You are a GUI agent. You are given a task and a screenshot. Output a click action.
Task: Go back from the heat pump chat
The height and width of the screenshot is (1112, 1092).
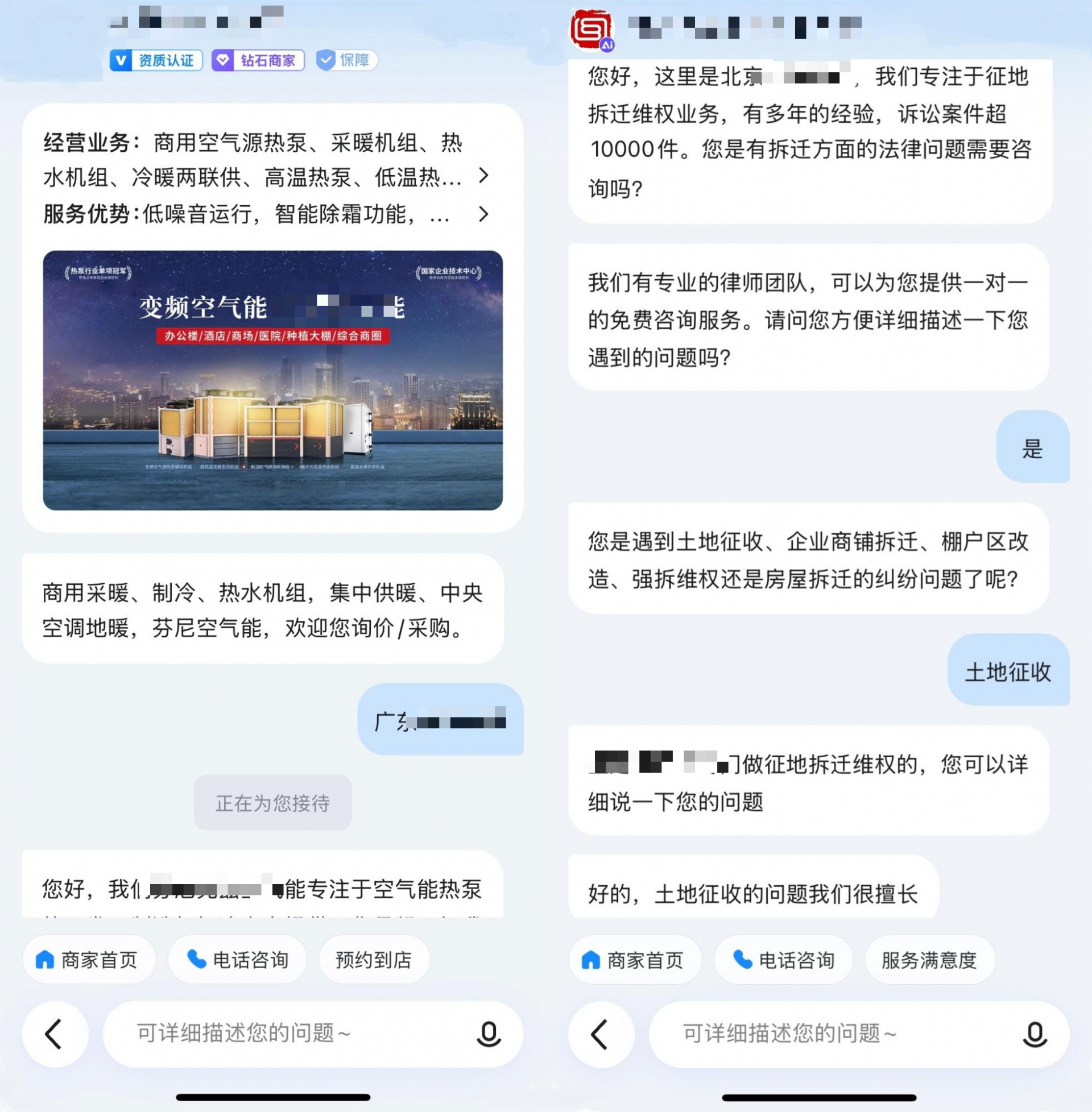tap(55, 1034)
